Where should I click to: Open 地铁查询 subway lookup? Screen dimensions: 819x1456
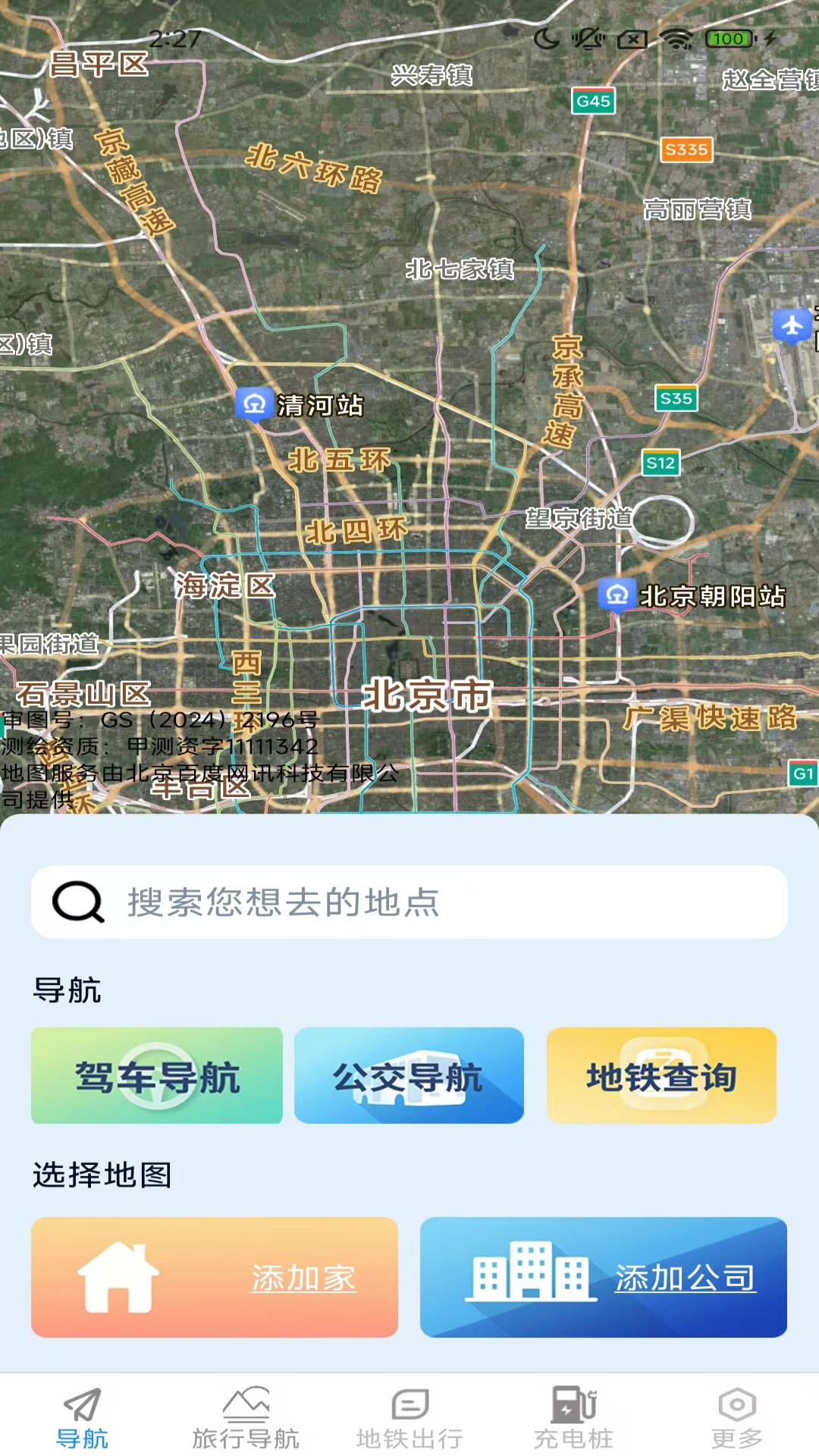[661, 1075]
